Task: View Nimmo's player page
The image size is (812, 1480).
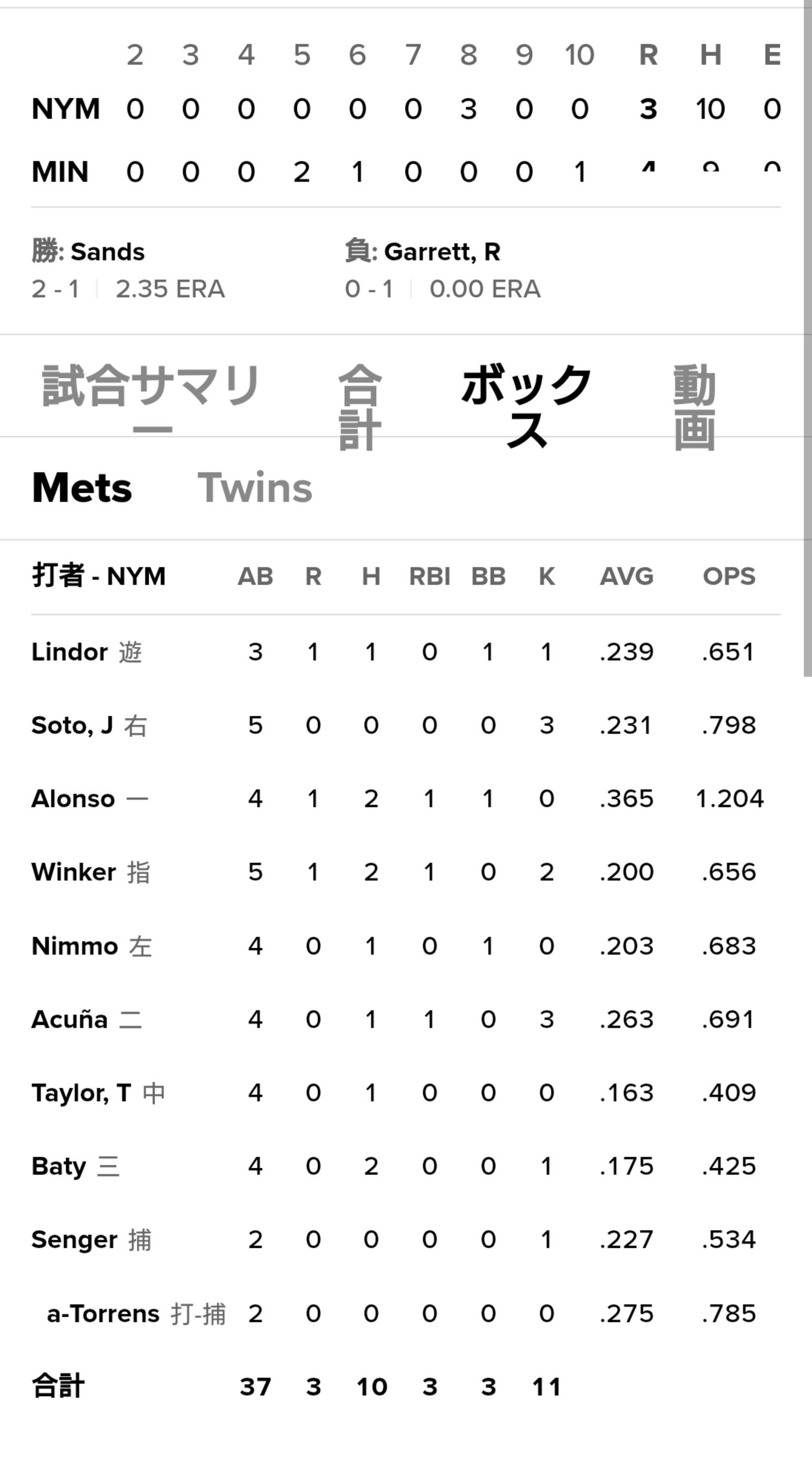Action: (75, 946)
